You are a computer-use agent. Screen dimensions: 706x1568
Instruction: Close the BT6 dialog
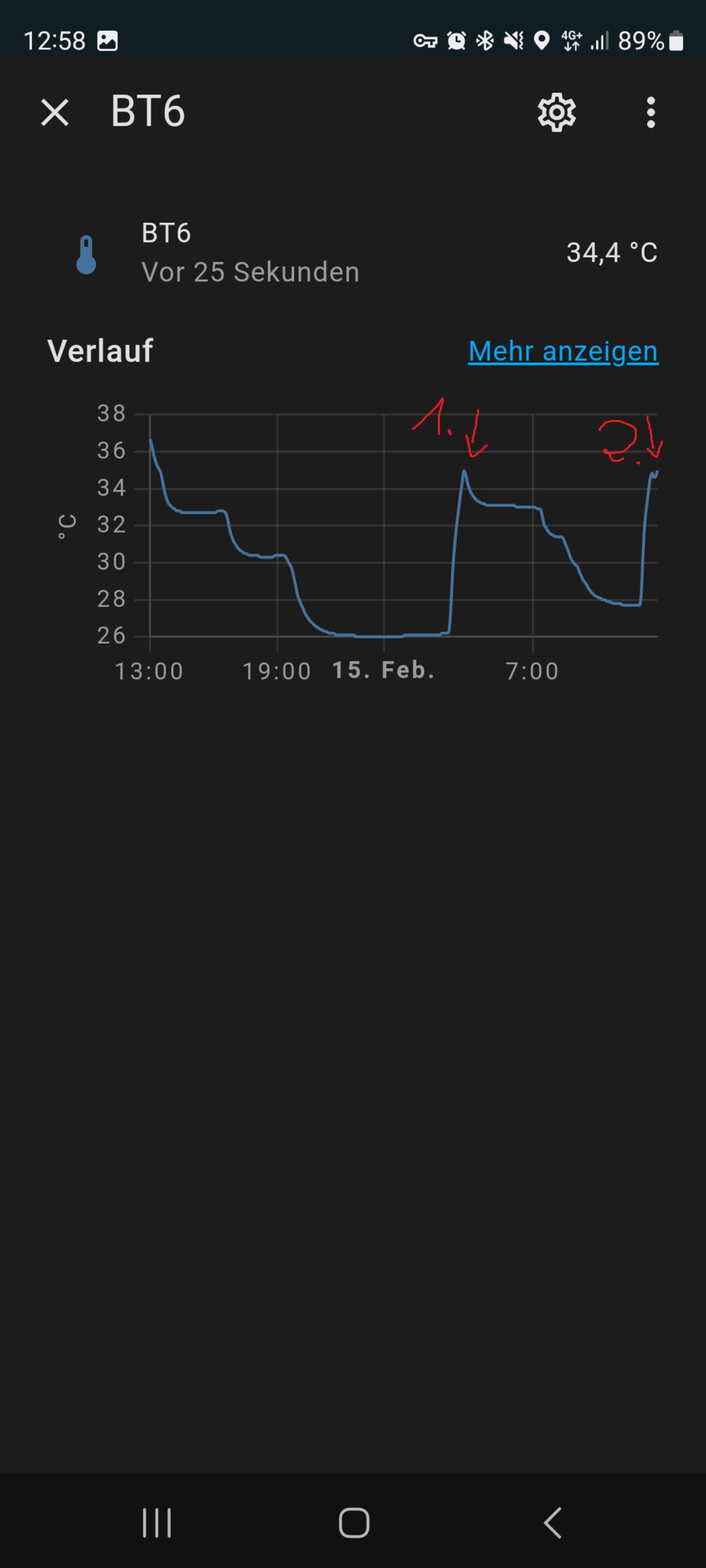coord(55,112)
